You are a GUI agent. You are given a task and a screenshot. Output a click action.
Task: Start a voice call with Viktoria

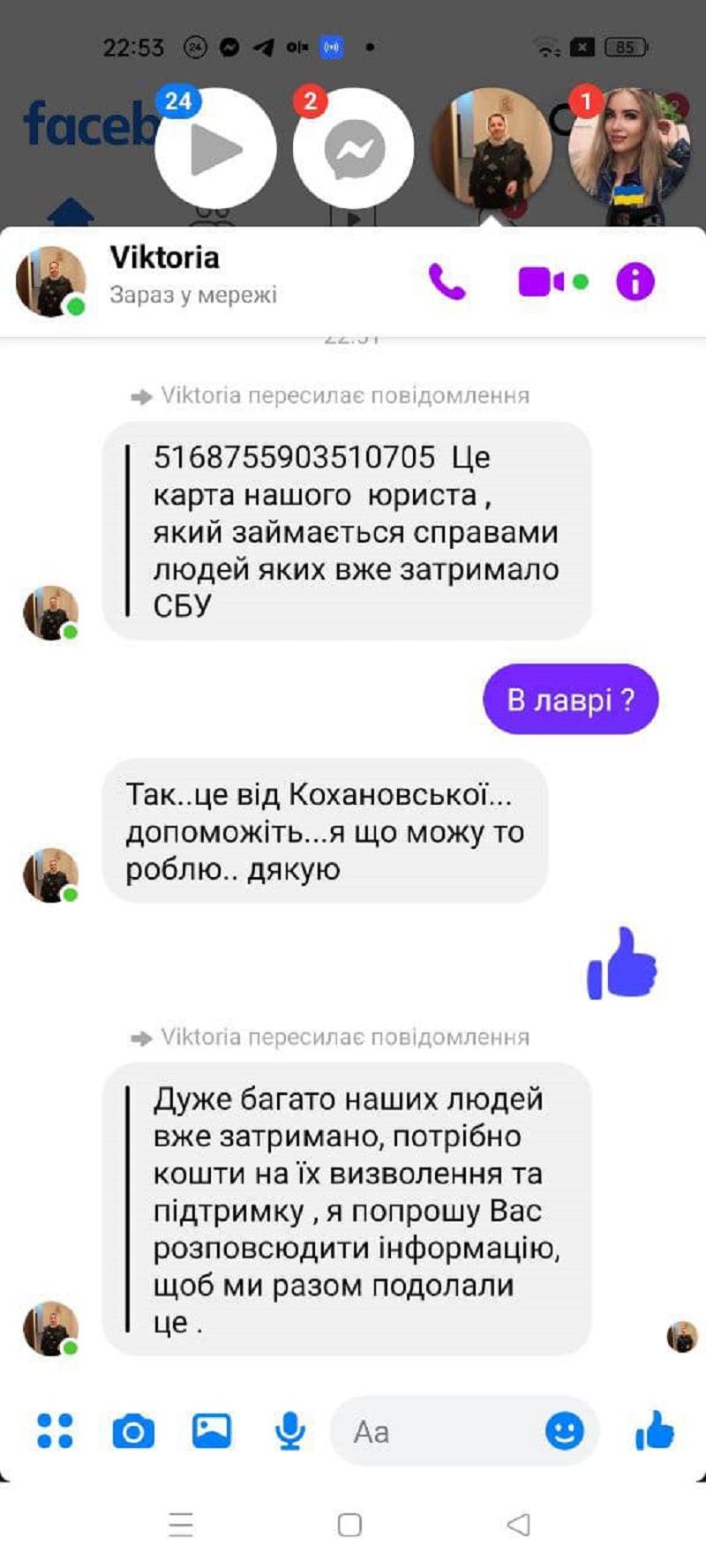point(447,282)
